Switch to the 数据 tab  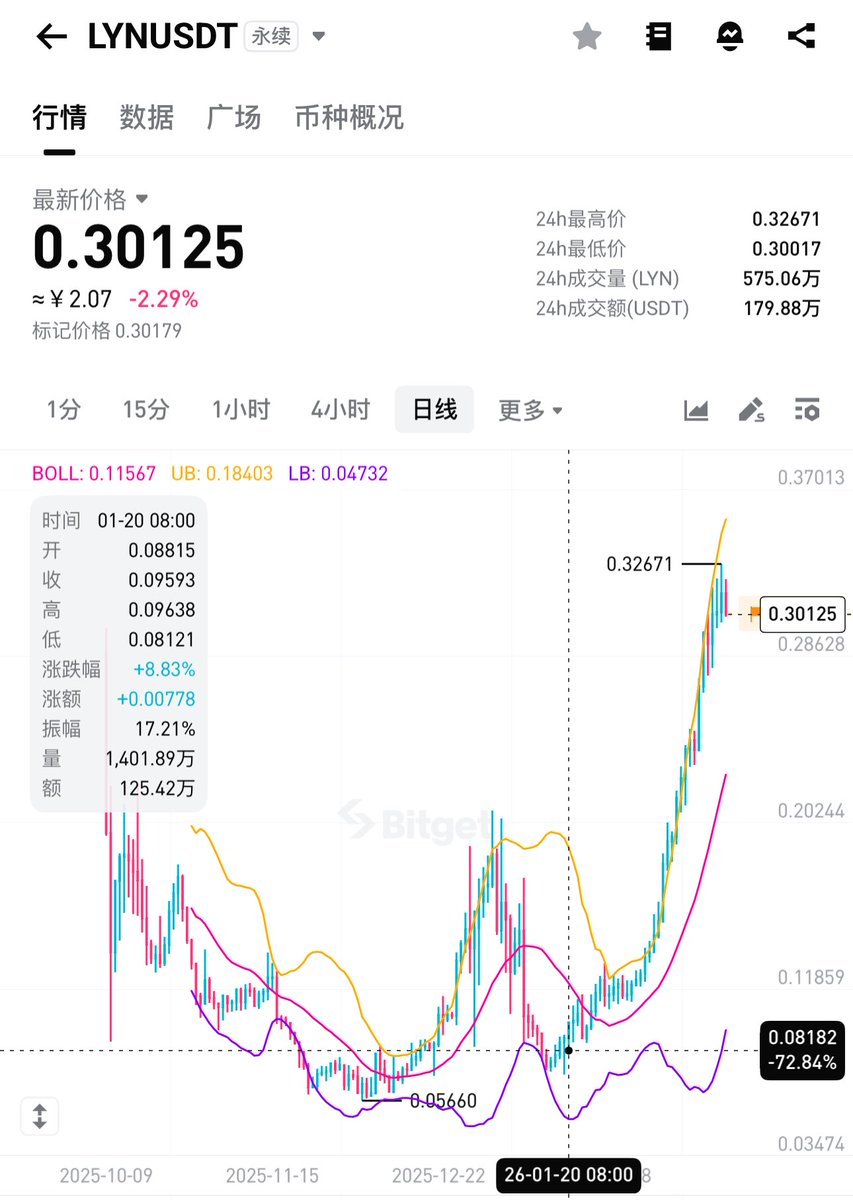coord(146,117)
